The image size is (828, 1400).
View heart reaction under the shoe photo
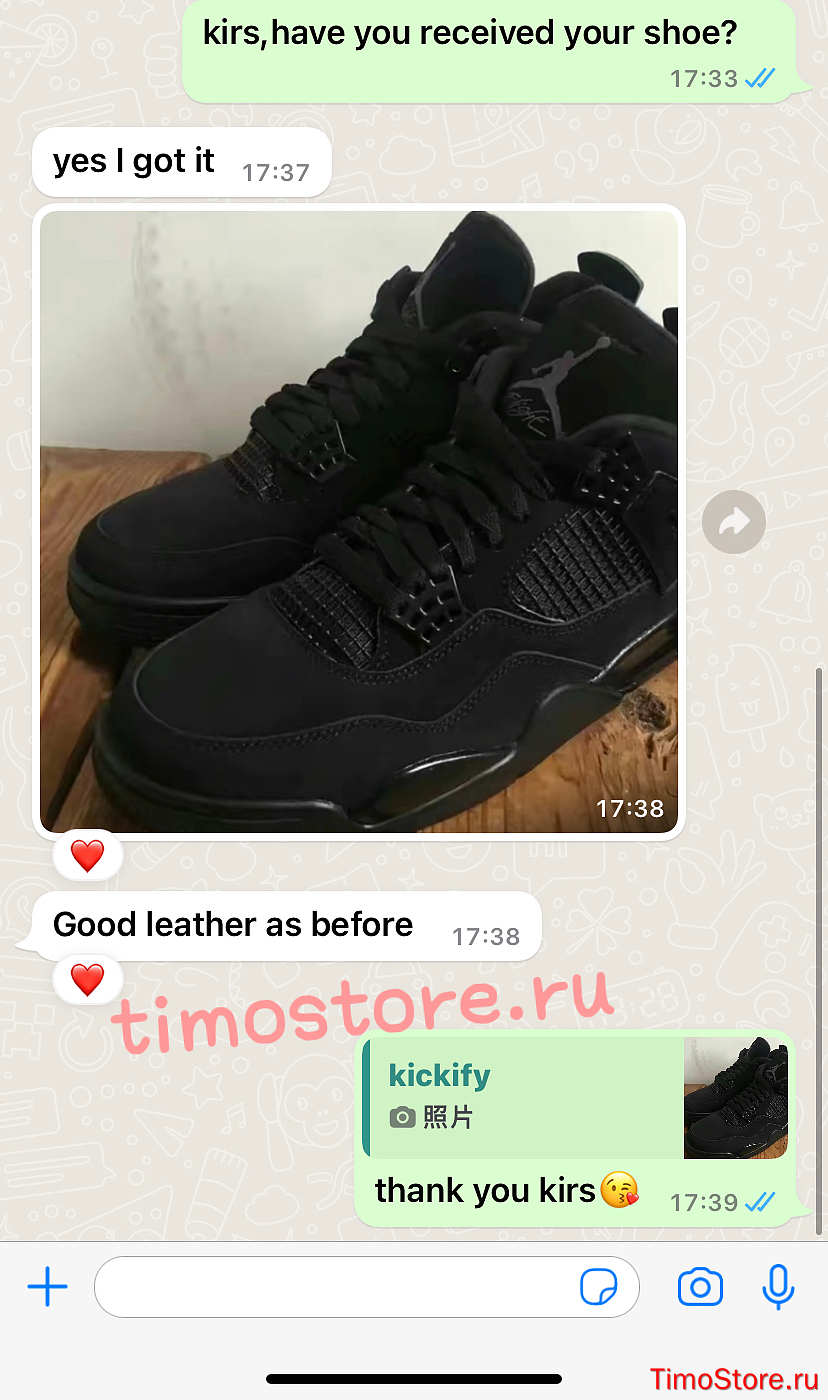pos(87,856)
